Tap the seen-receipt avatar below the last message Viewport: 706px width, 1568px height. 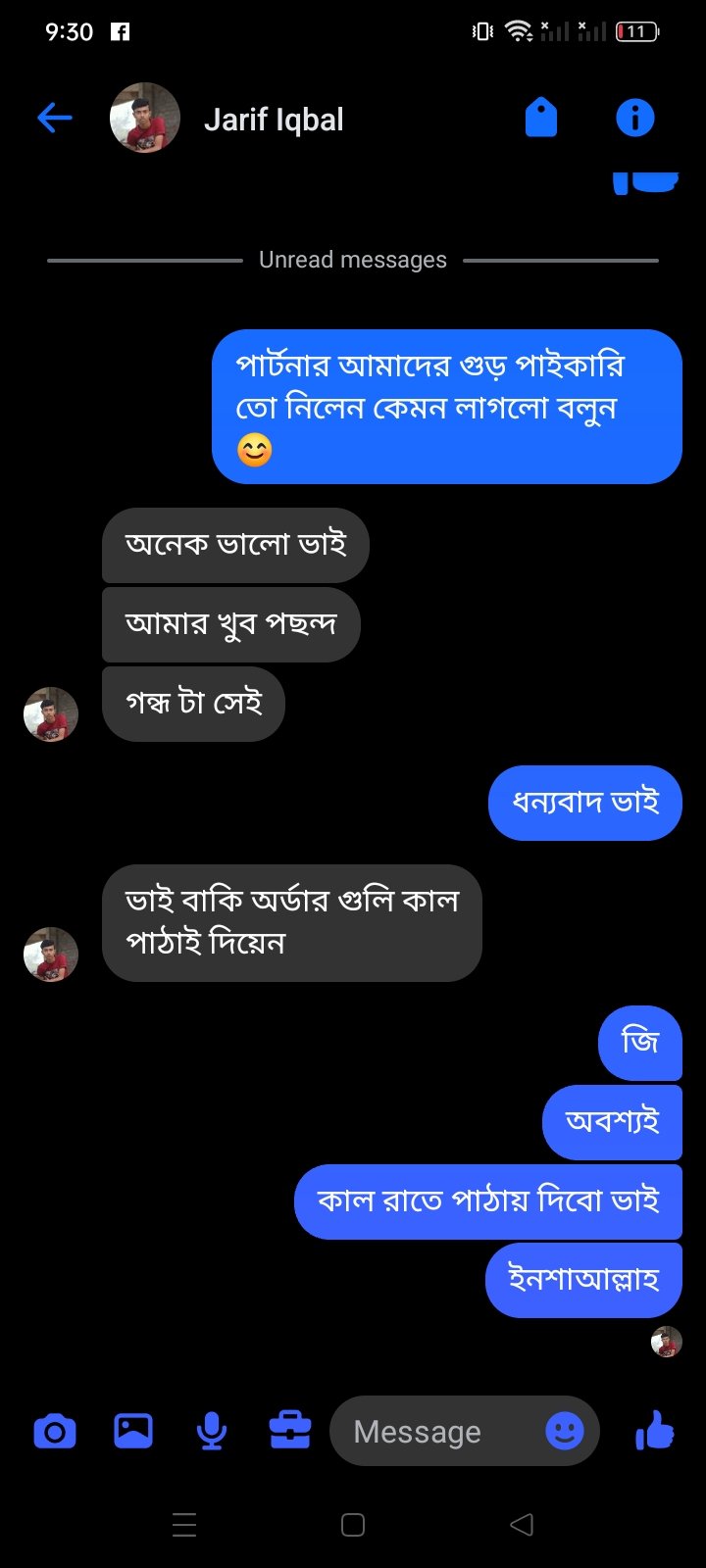(666, 1340)
